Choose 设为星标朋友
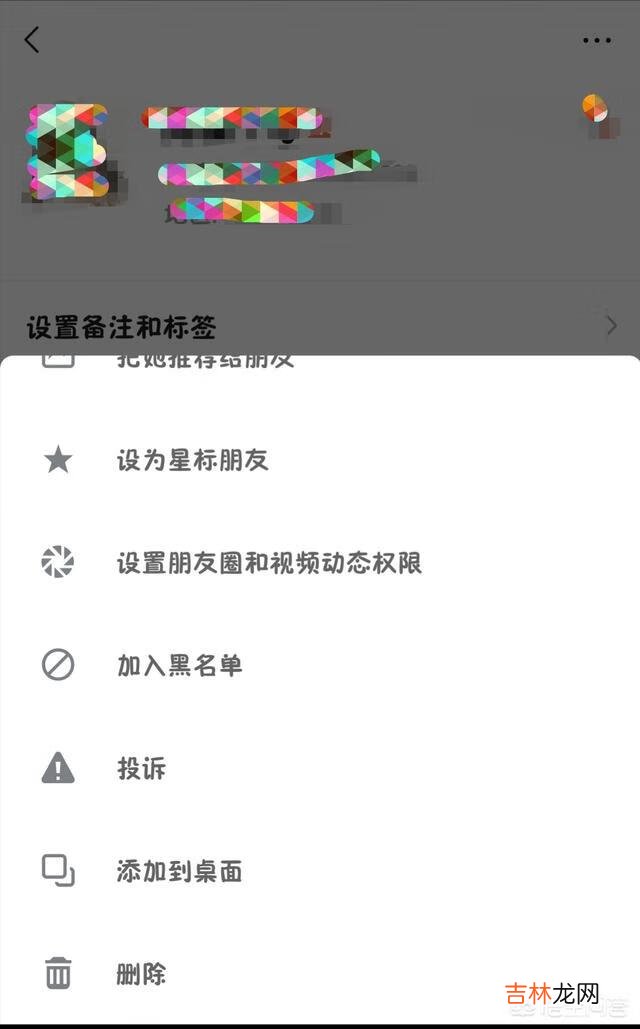The image size is (640, 1029). pyautogui.click(x=192, y=461)
